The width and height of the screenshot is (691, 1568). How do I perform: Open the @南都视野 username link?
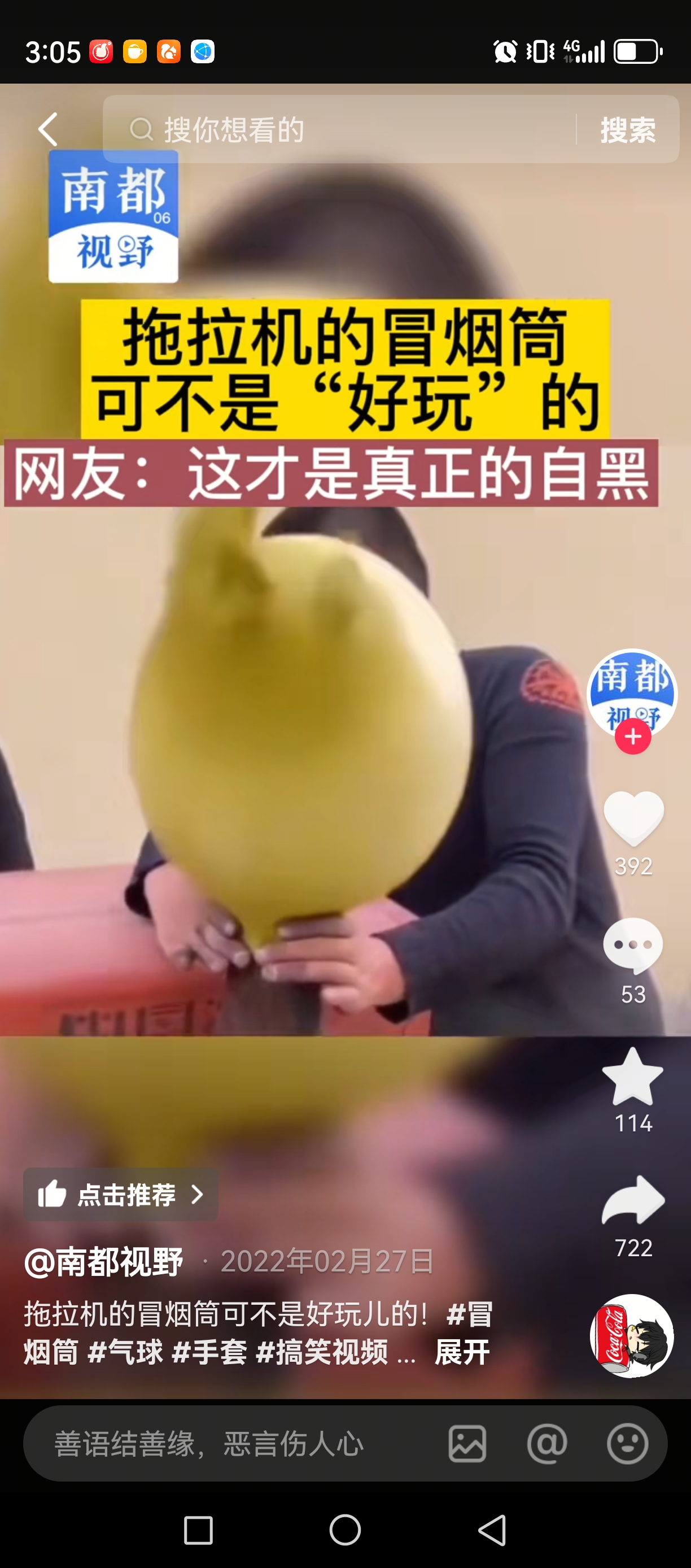104,1262
